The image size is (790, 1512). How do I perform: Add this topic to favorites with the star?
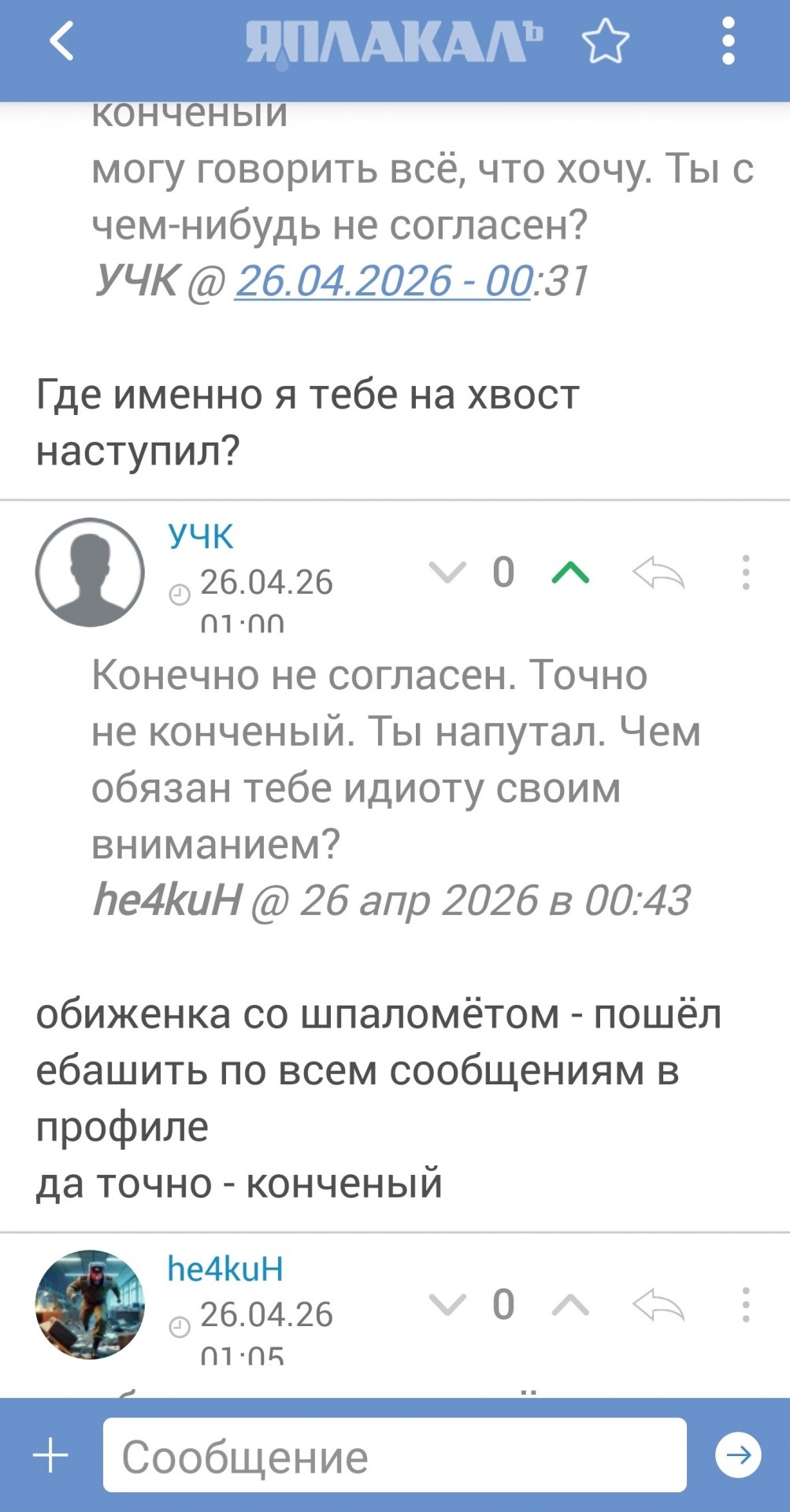tap(605, 42)
